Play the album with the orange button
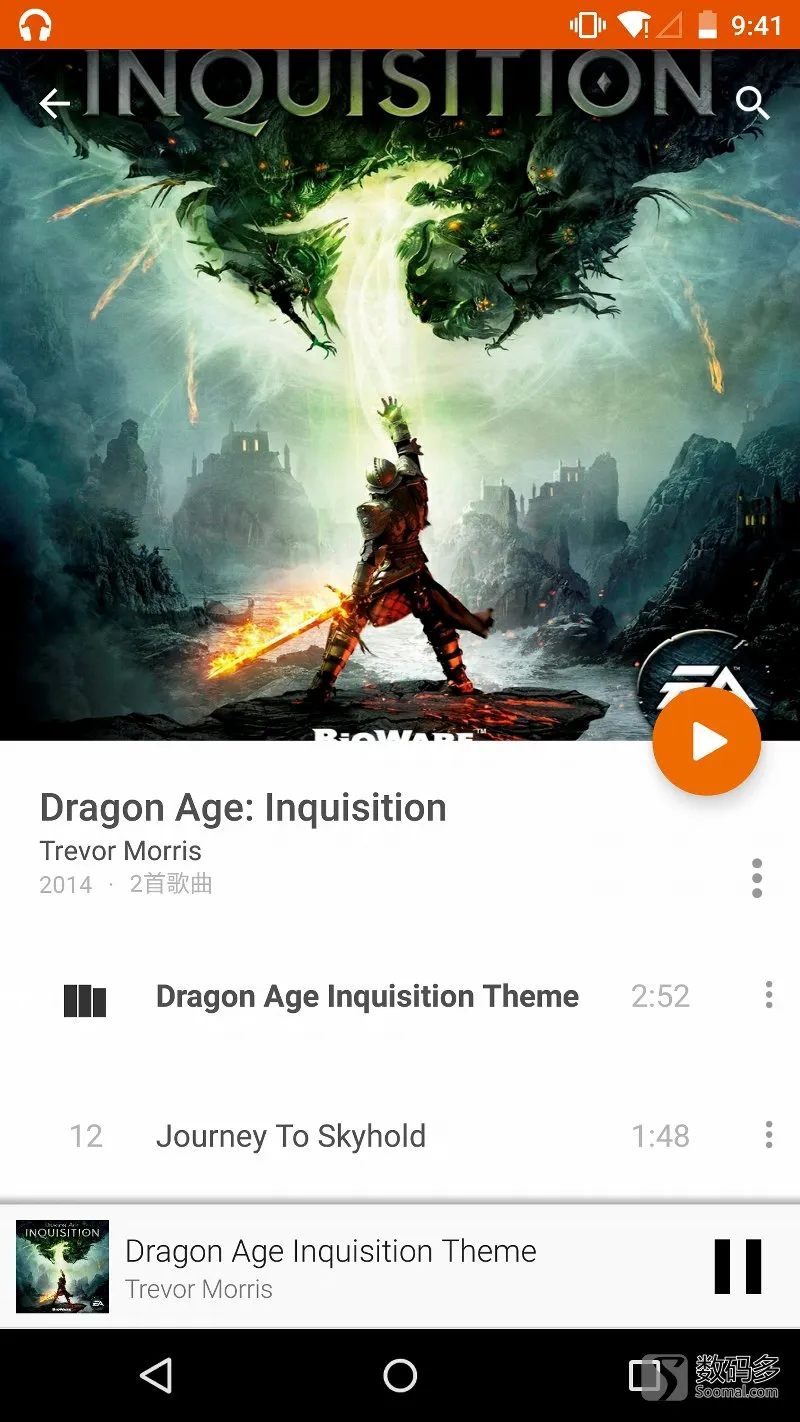The image size is (800, 1422). tap(707, 742)
